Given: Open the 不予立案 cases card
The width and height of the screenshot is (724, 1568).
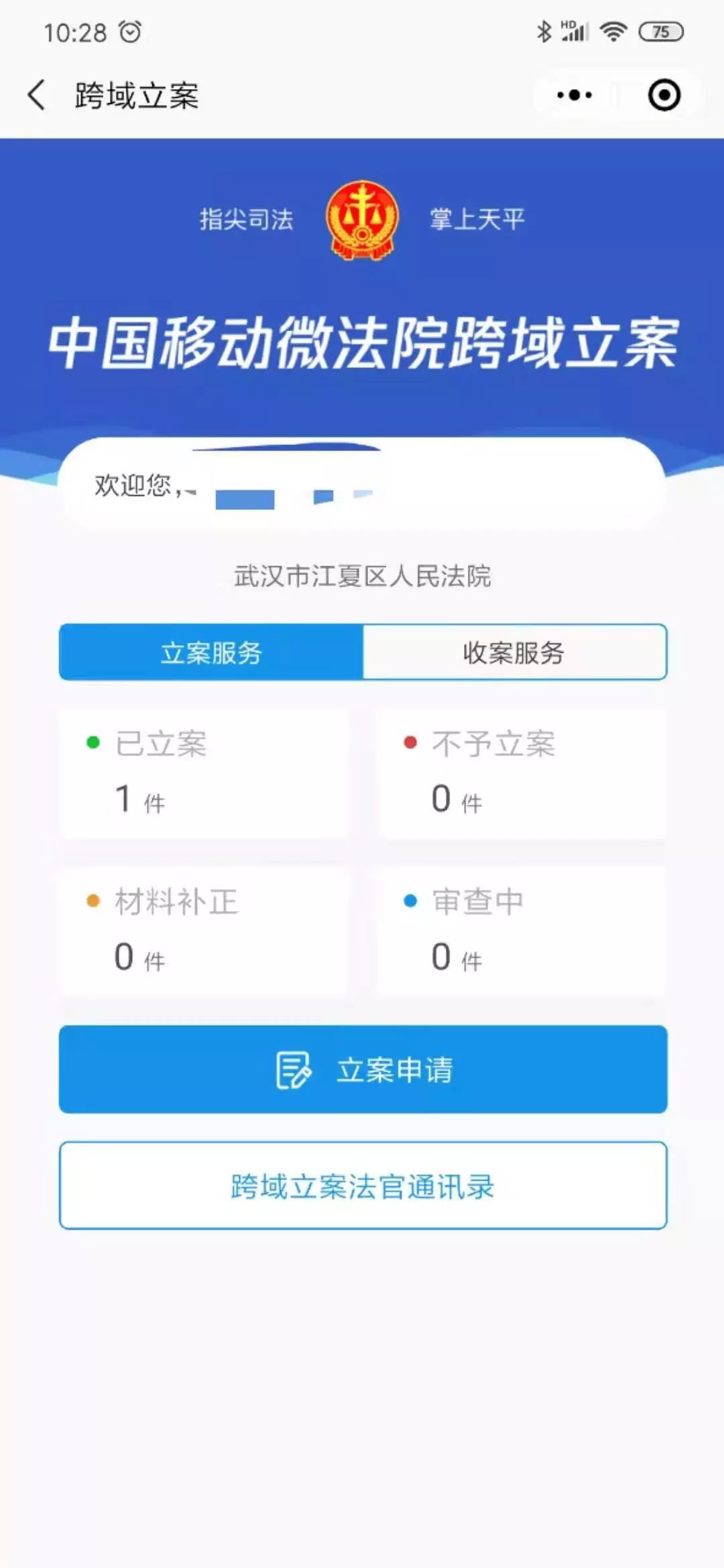Looking at the screenshot, I should (x=521, y=772).
